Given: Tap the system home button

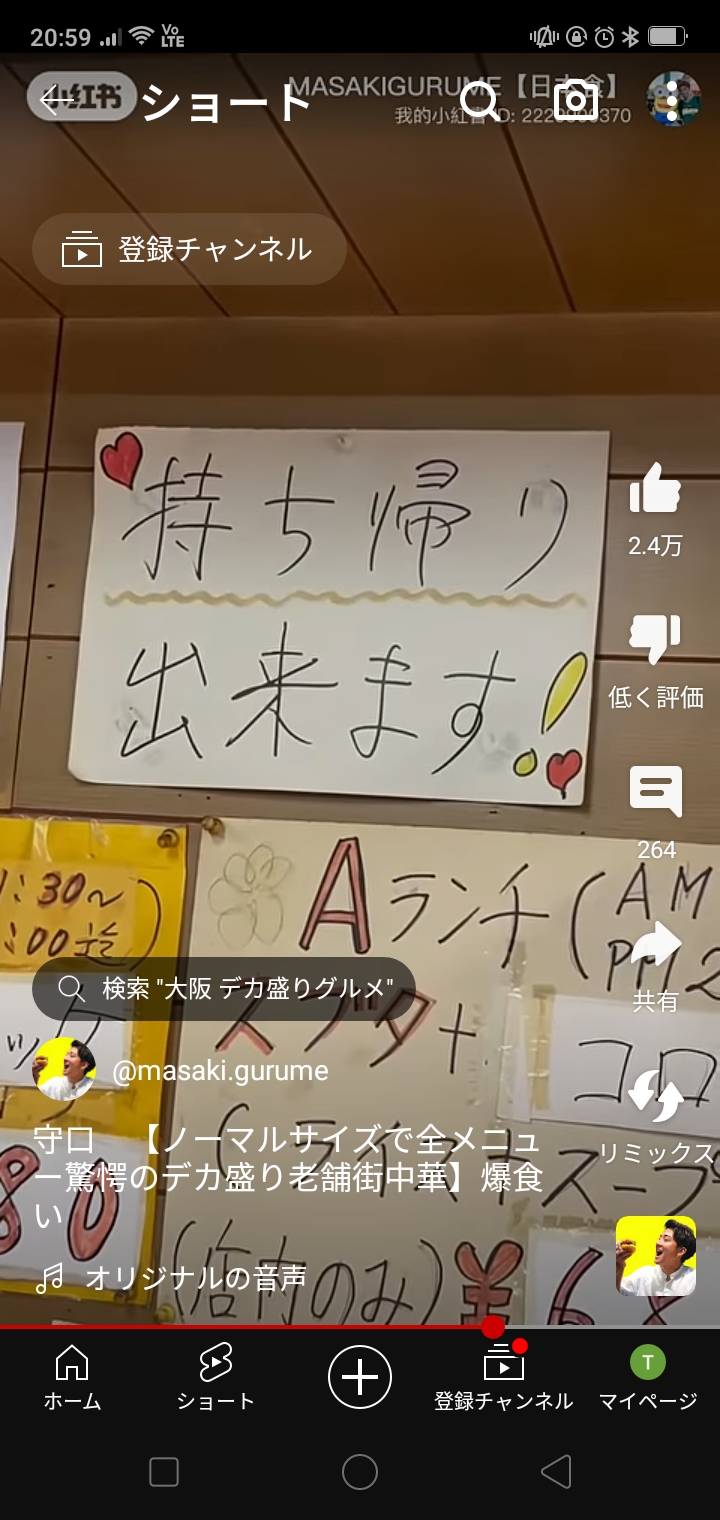Looking at the screenshot, I should pos(360,1472).
